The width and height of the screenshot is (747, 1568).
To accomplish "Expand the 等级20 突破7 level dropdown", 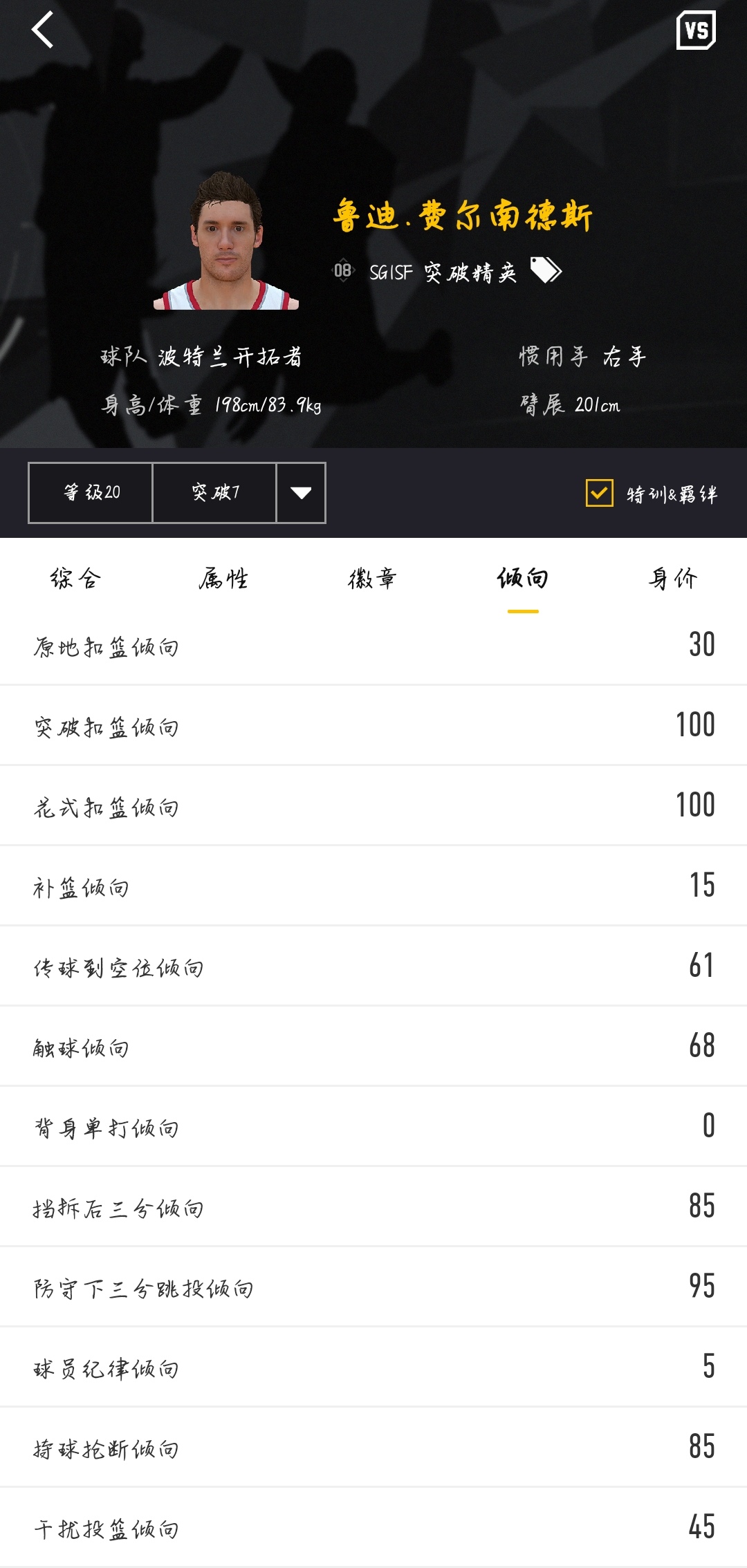I will (301, 493).
